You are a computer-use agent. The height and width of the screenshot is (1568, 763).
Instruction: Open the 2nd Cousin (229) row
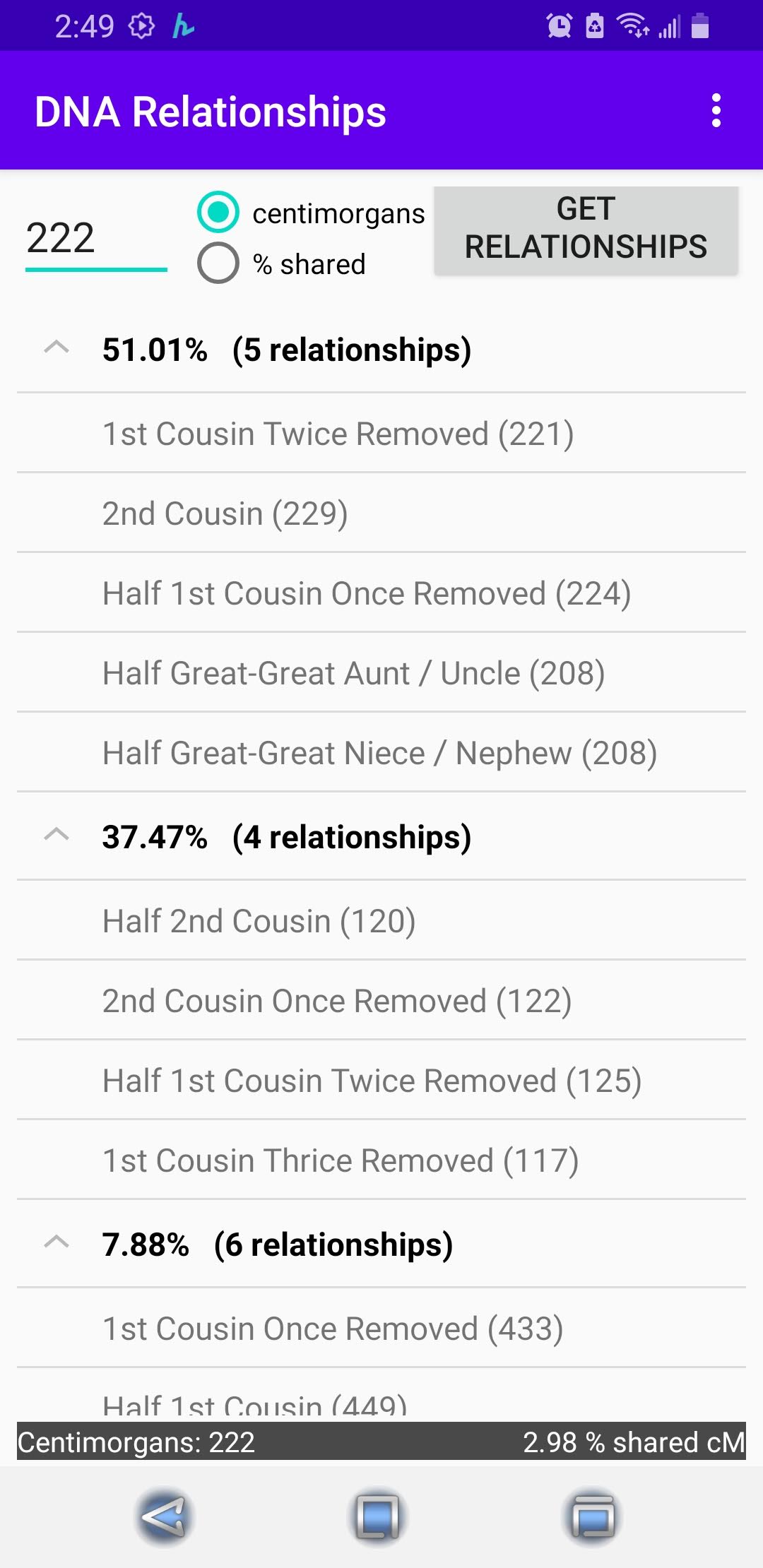click(x=225, y=513)
